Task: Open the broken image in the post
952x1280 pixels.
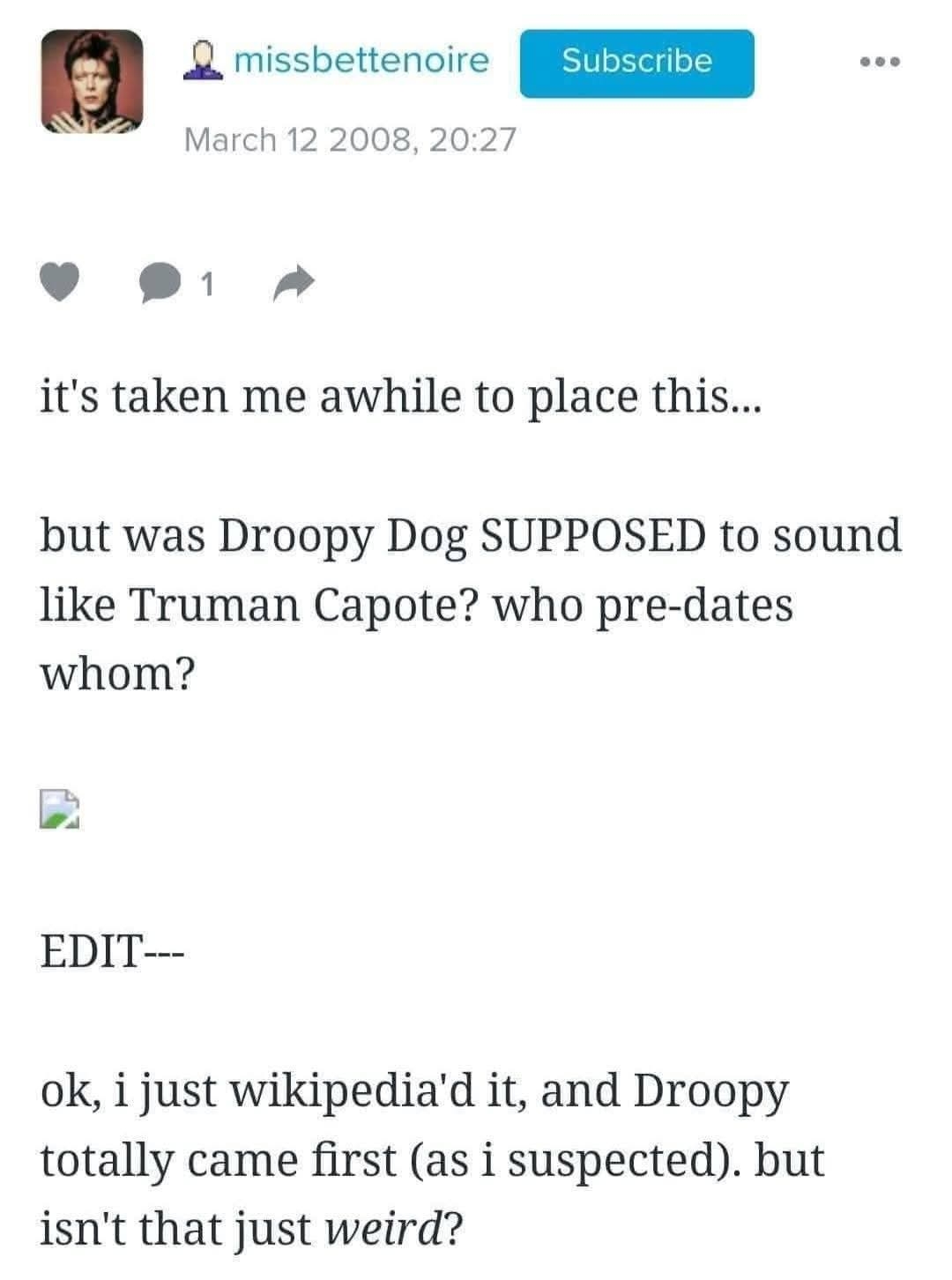Action: [x=60, y=809]
